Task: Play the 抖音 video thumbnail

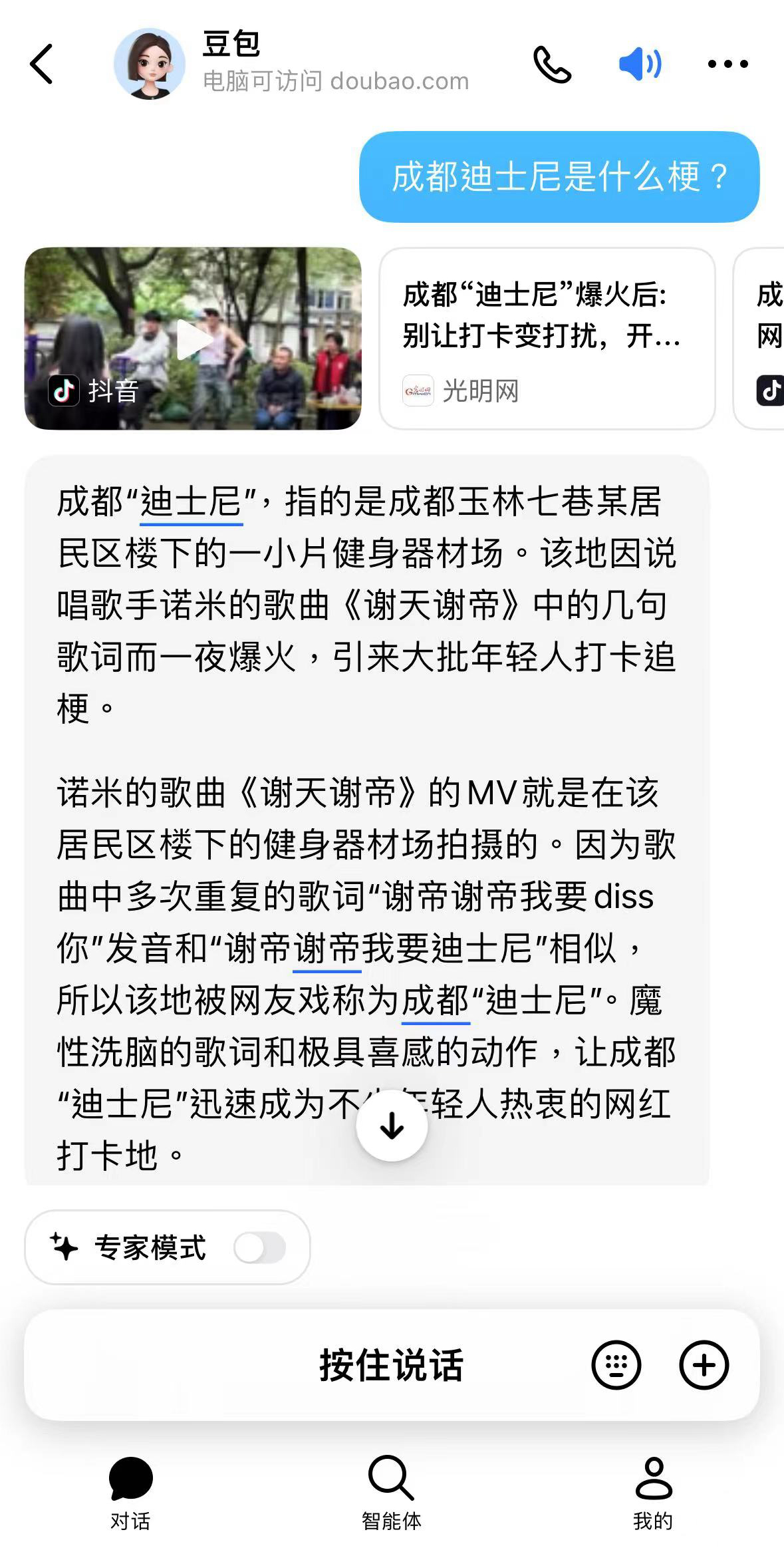Action: (193, 339)
